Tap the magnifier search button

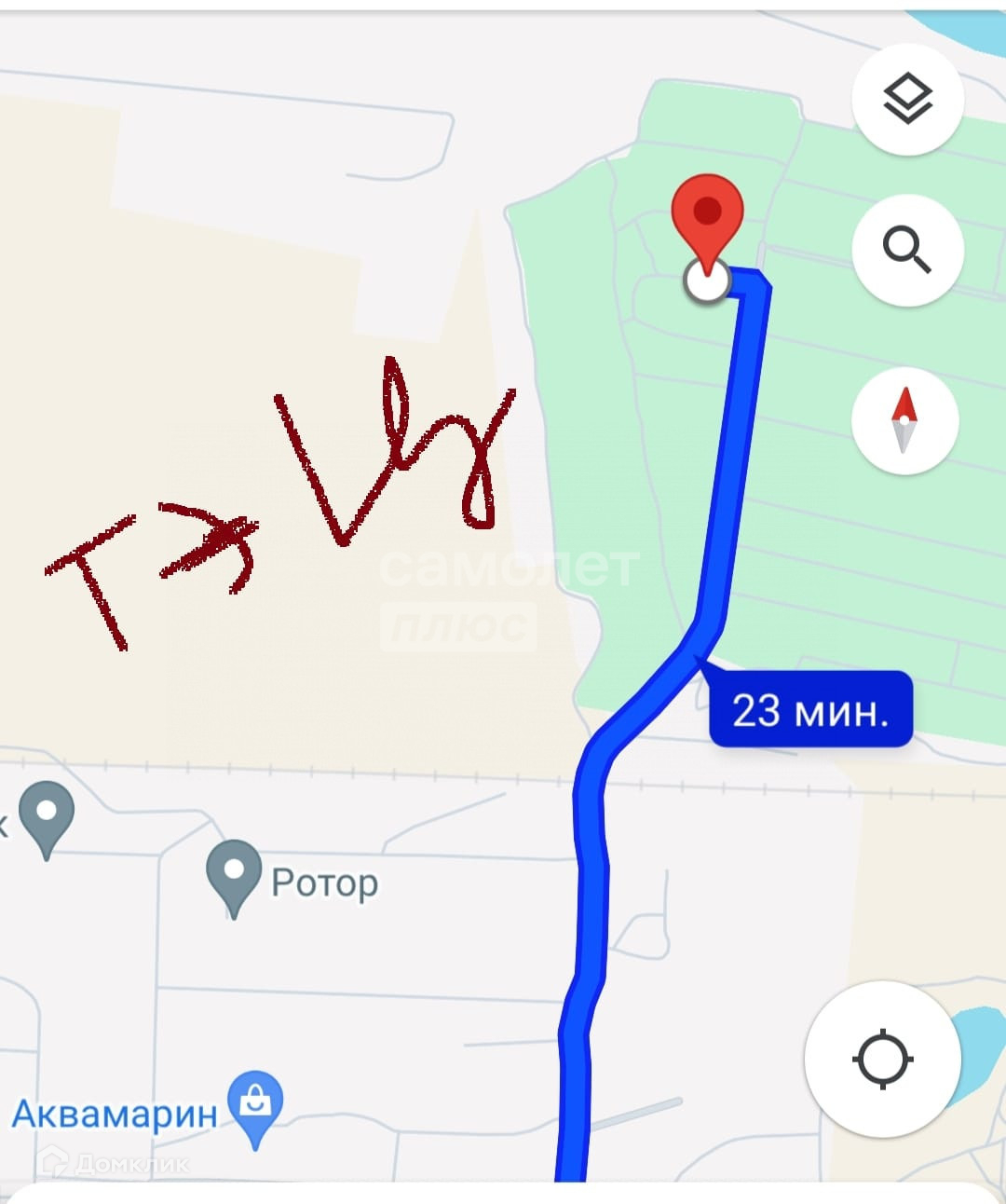coord(907,250)
